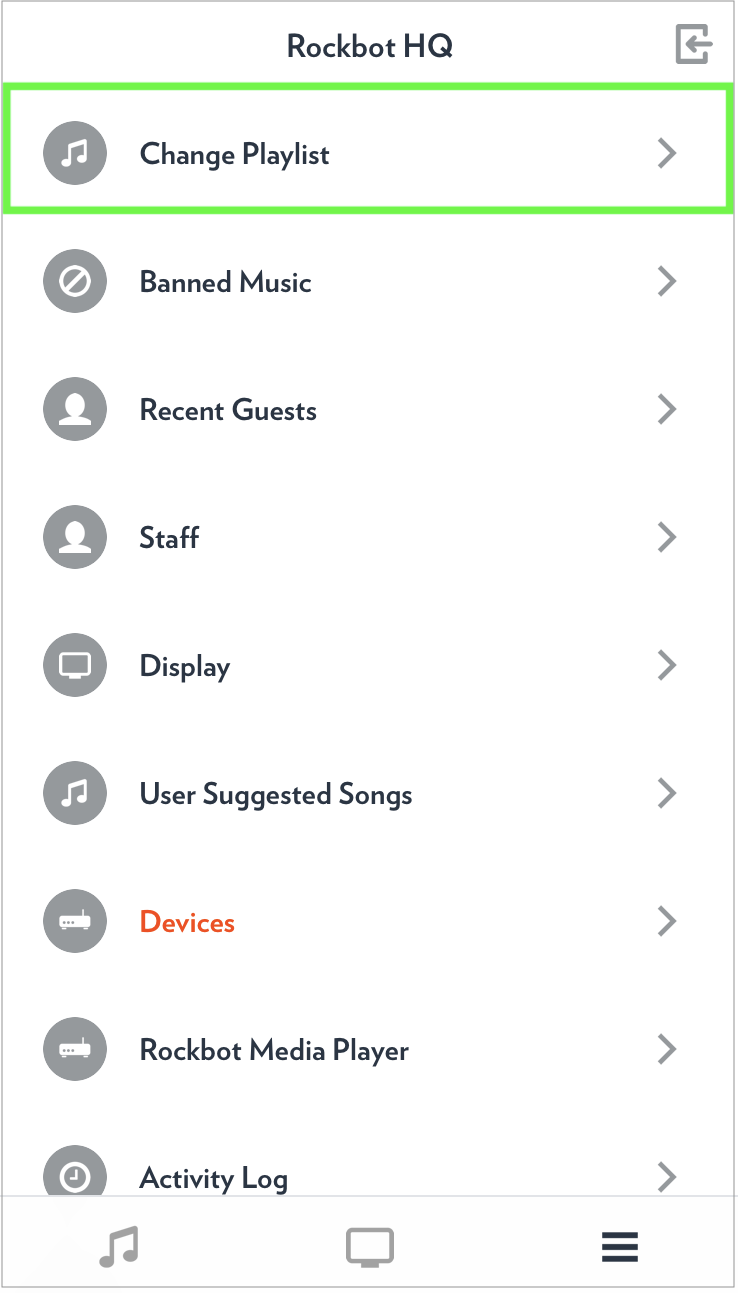Go to Display settings

tap(368, 666)
